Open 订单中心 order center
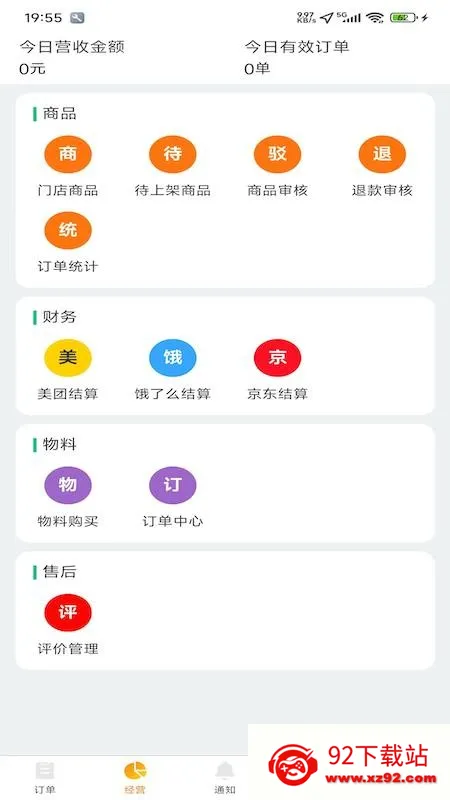450x800 pixels. tap(172, 497)
